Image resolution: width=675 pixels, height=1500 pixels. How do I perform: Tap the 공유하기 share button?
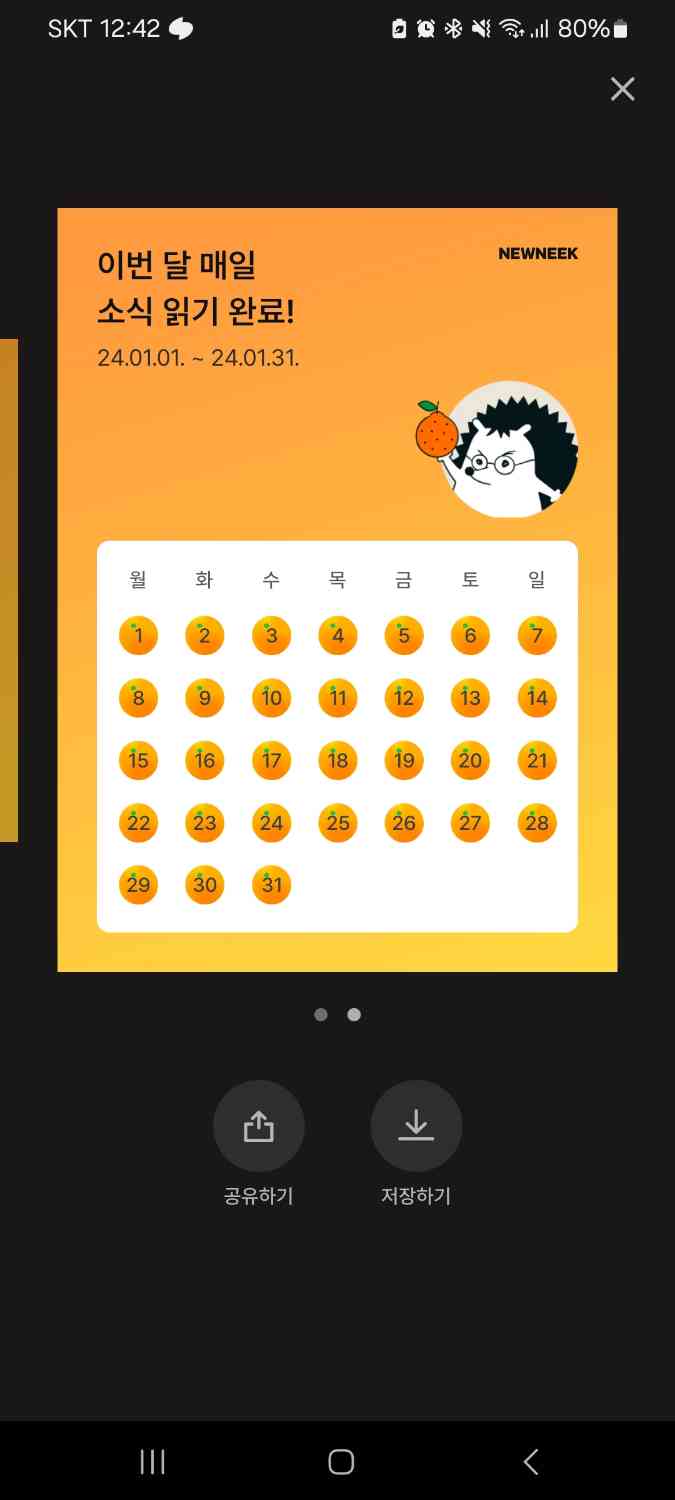click(259, 1127)
